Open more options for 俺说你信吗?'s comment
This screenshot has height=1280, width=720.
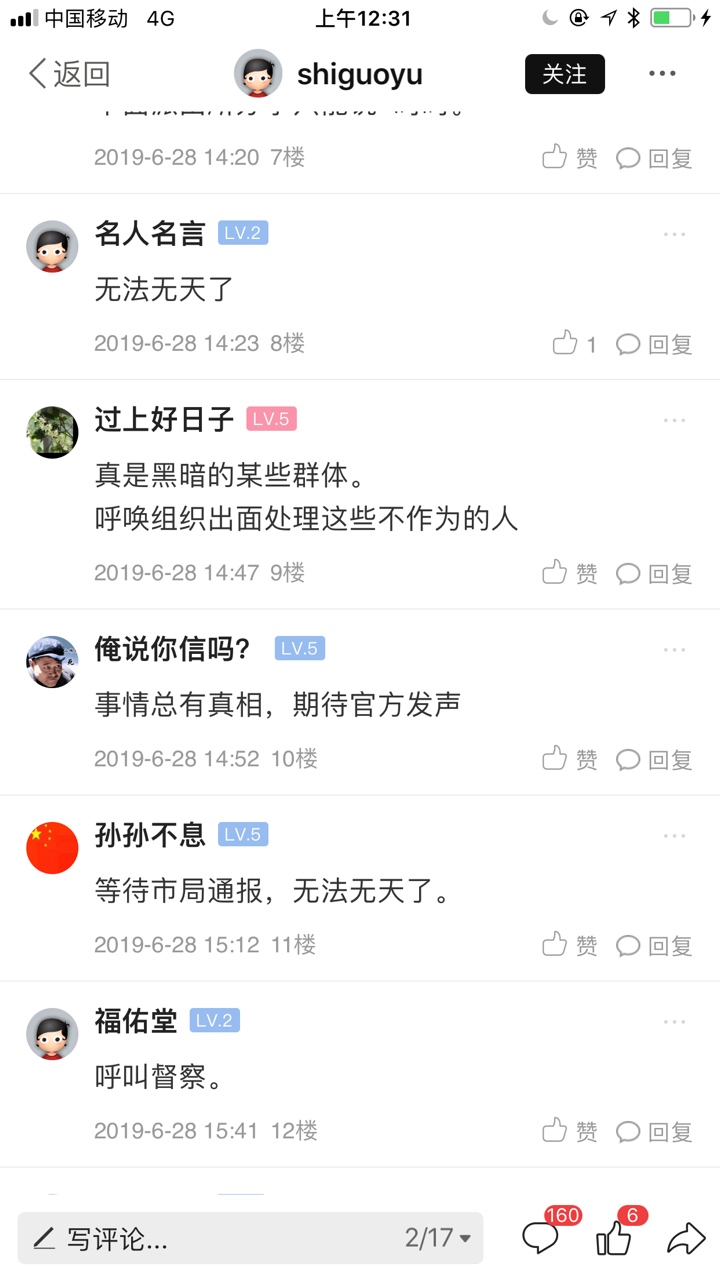point(674,650)
